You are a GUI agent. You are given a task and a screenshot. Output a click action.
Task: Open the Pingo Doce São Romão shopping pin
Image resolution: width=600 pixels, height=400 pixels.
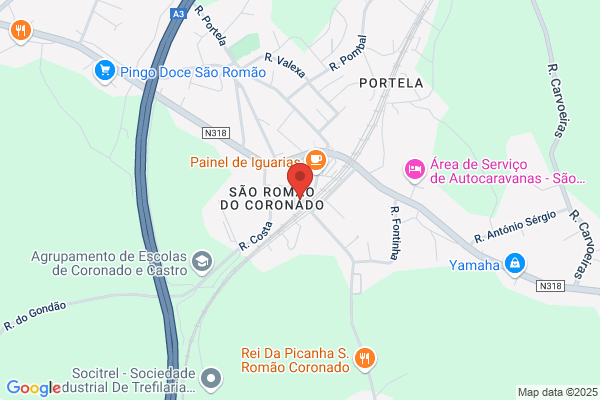pyautogui.click(x=104, y=71)
